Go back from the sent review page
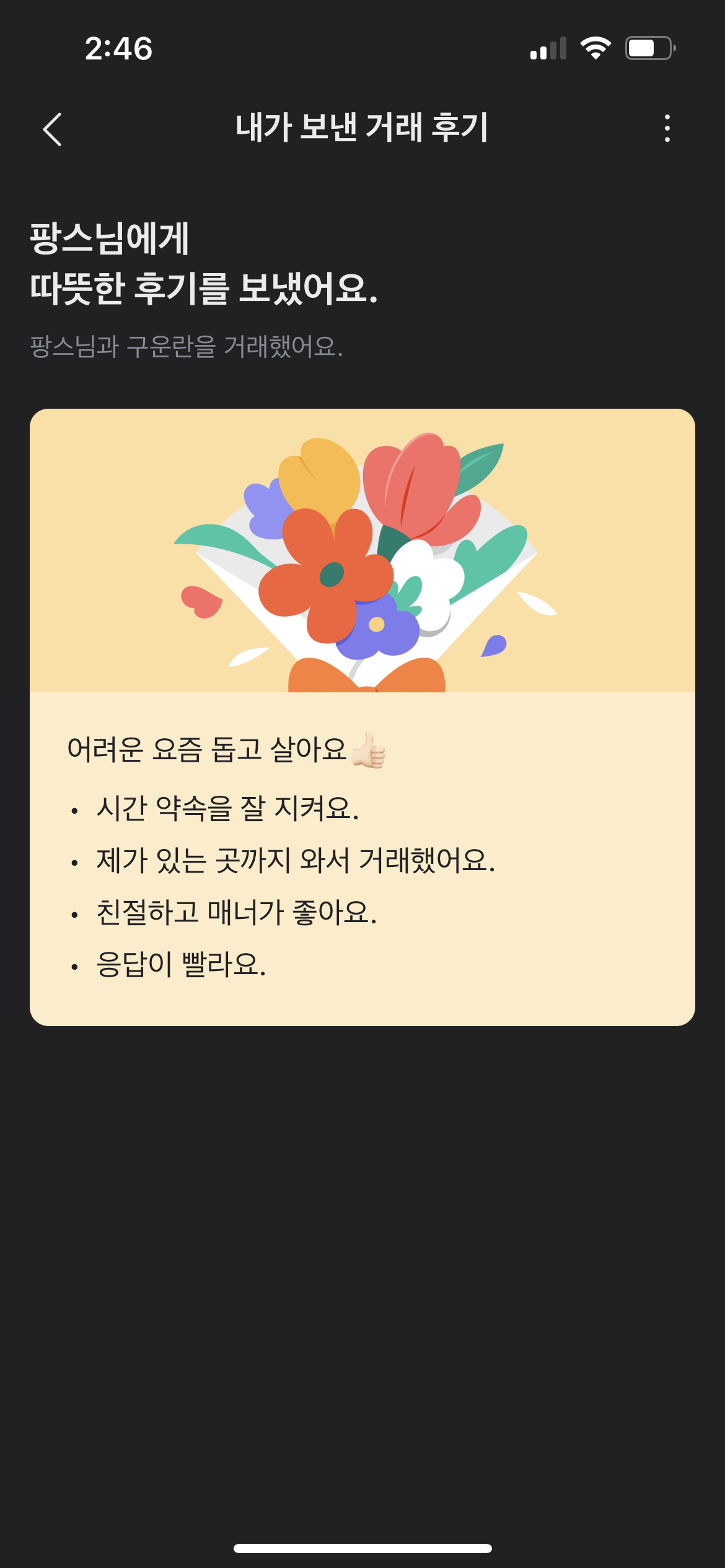Screen dimensions: 725x1568 point(53,129)
